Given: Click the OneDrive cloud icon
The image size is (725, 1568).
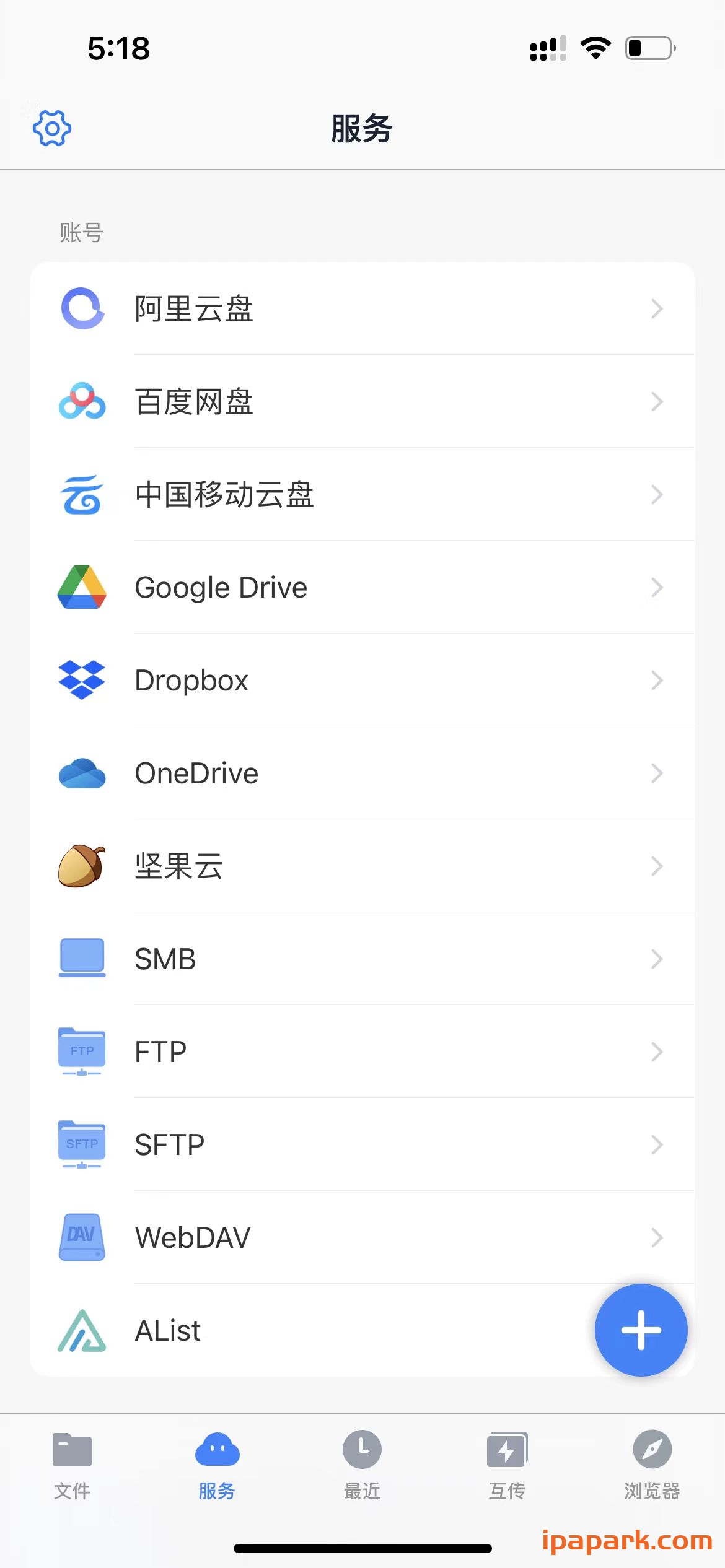Looking at the screenshot, I should click(81, 773).
